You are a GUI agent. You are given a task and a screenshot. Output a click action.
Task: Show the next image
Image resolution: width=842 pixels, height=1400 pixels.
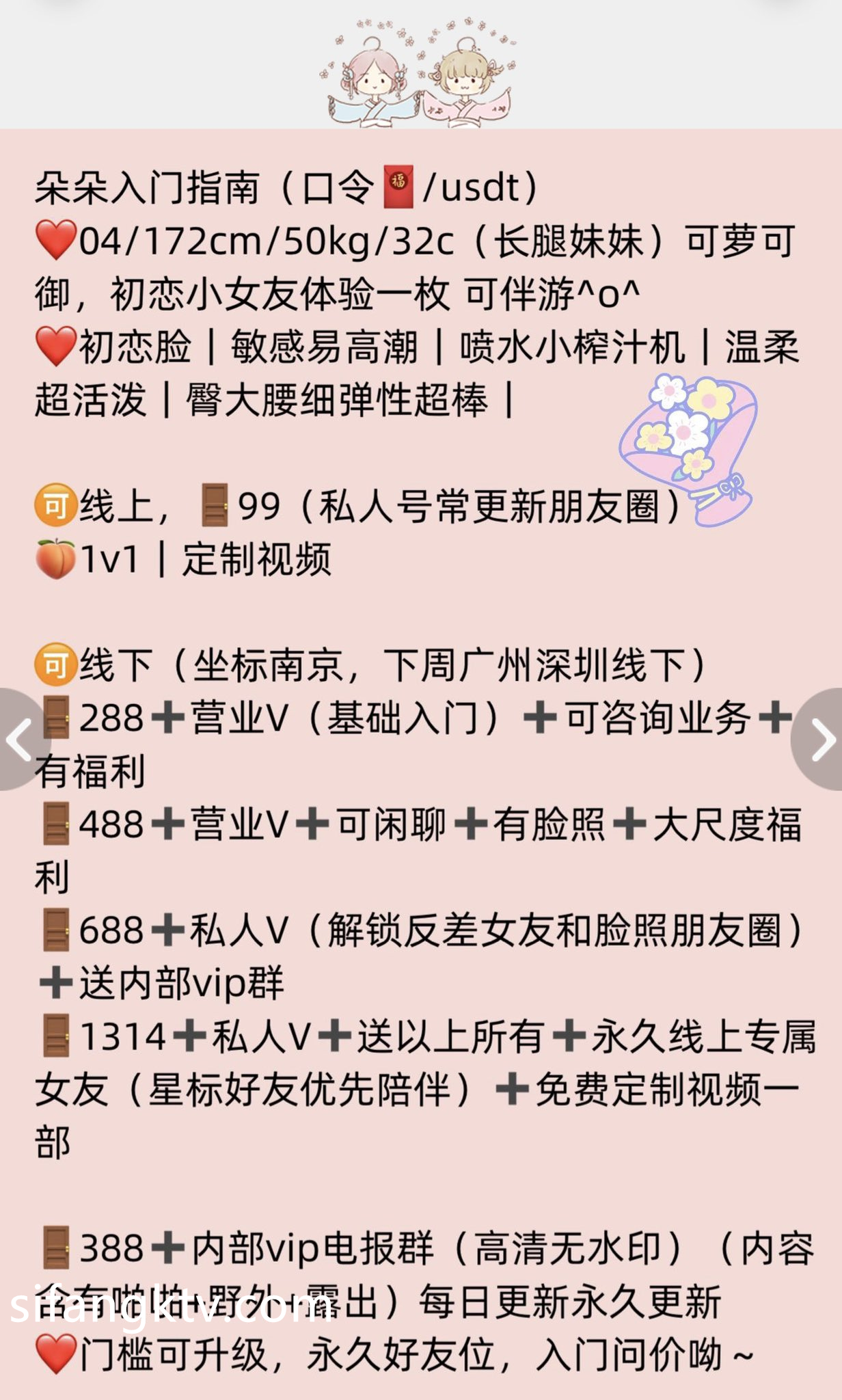point(821,739)
